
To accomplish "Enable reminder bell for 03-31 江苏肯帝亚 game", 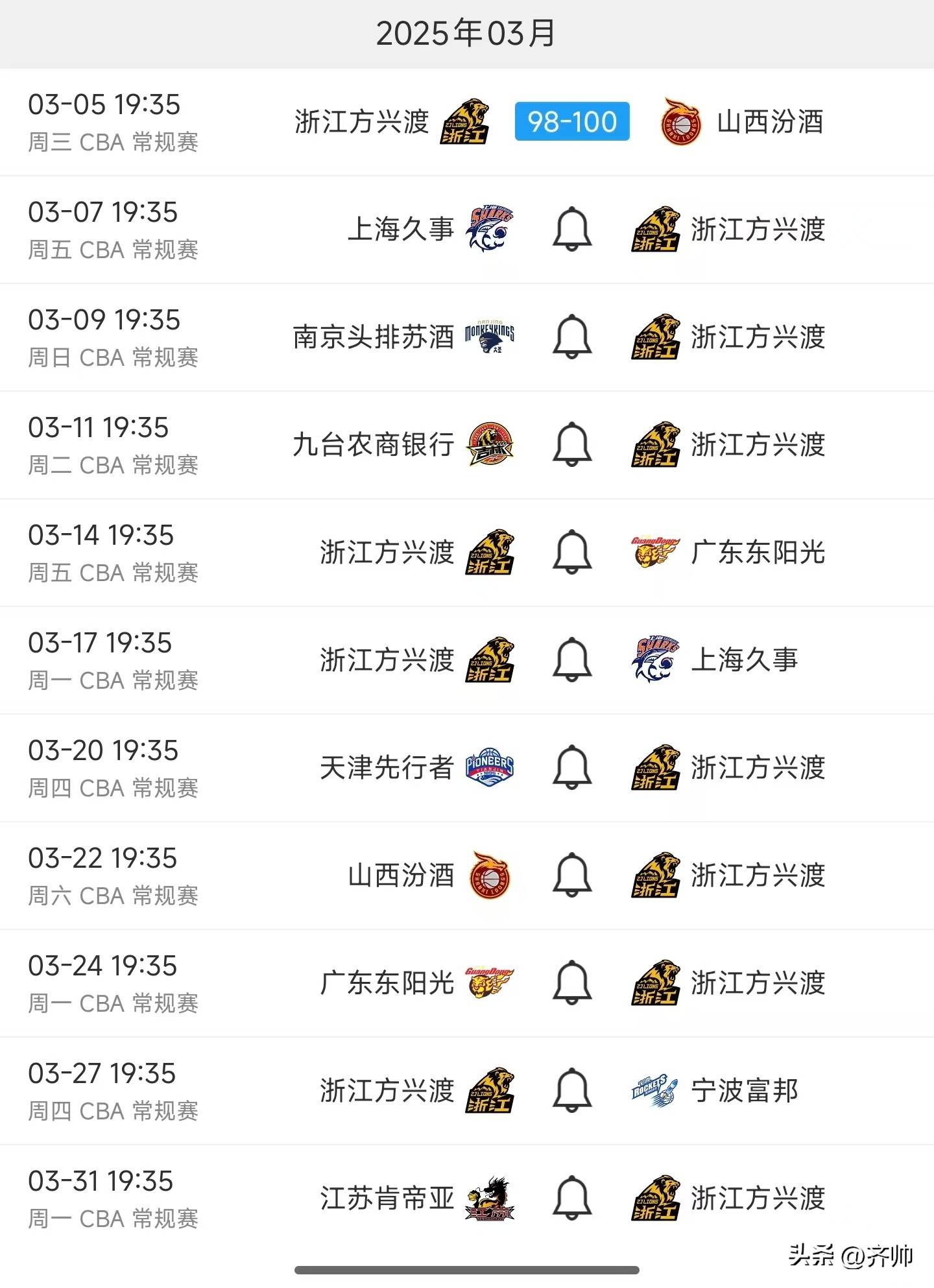I will click(571, 1198).
